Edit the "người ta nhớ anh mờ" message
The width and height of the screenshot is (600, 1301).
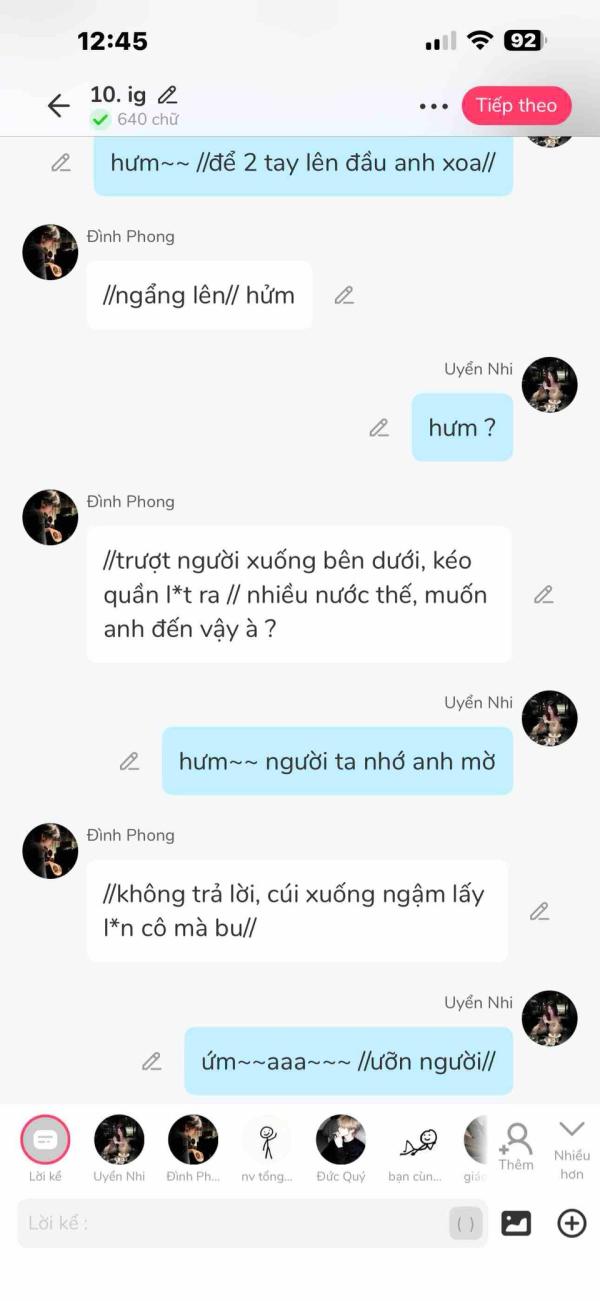(x=129, y=762)
